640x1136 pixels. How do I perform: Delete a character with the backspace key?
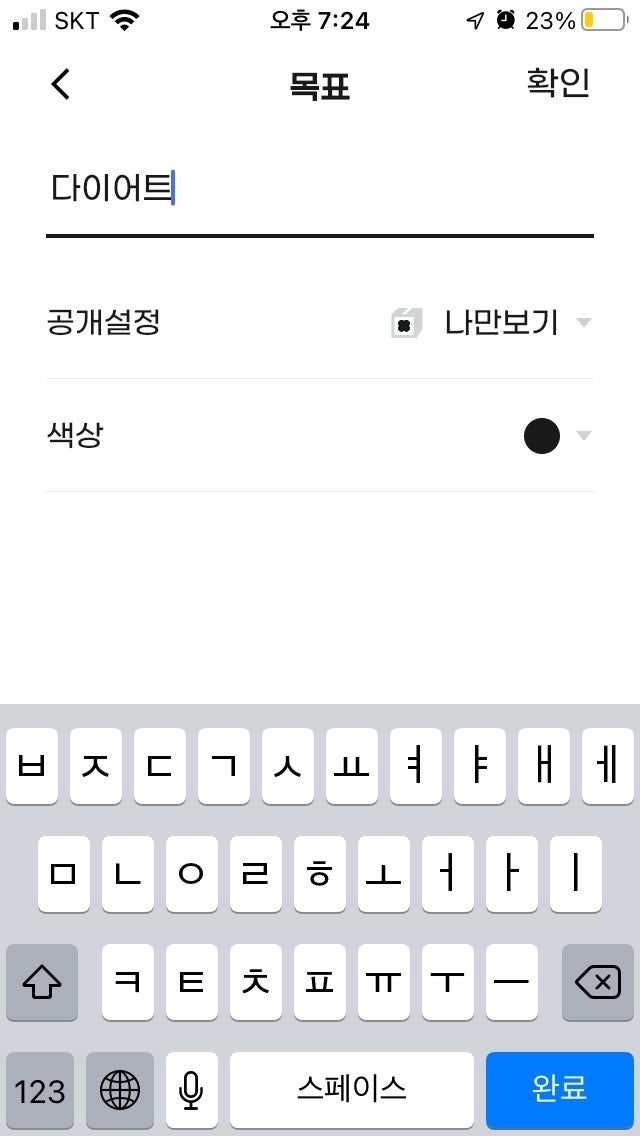coord(597,983)
